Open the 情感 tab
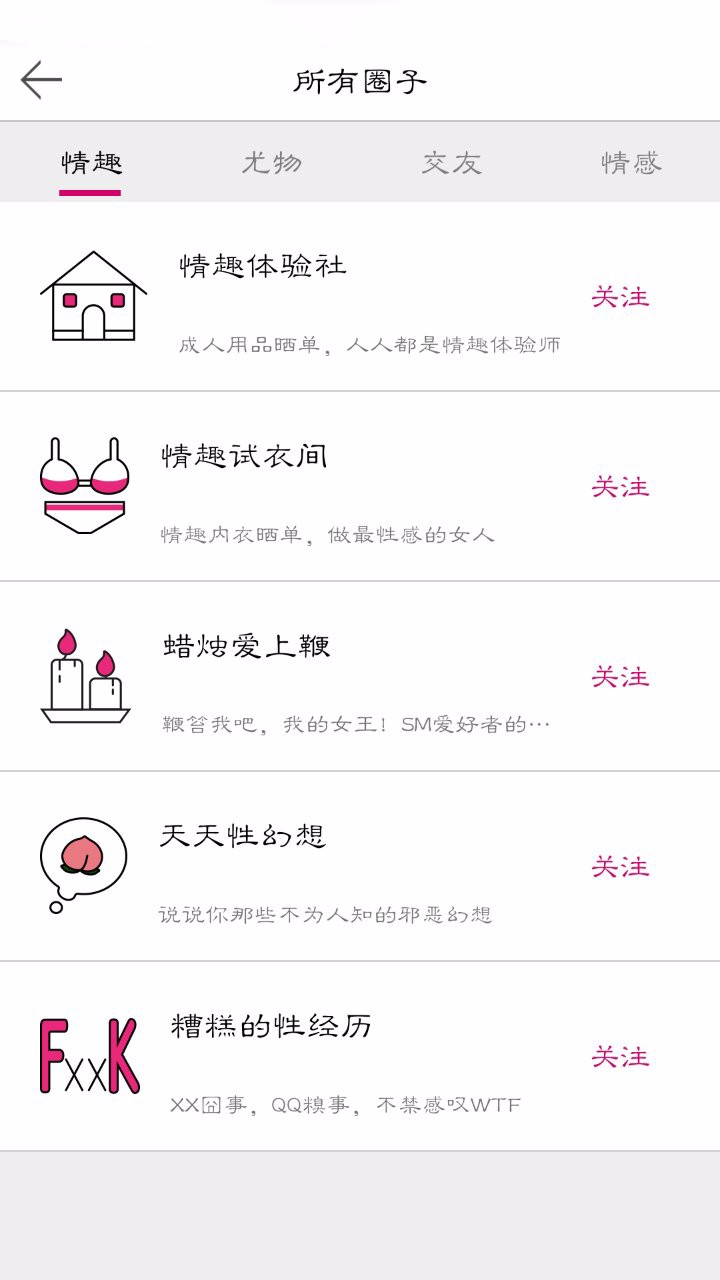 pyautogui.click(x=631, y=163)
